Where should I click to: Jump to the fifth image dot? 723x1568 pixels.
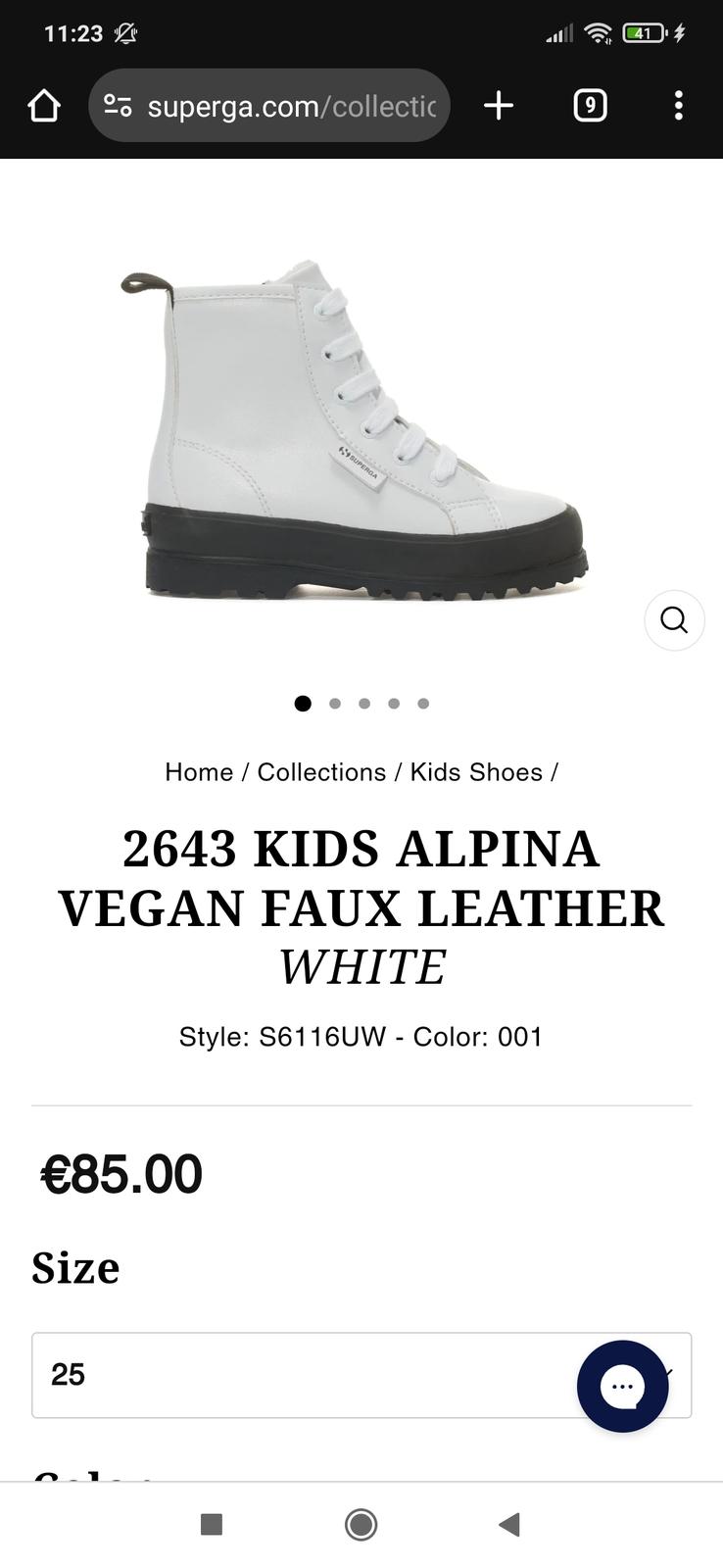click(x=423, y=704)
